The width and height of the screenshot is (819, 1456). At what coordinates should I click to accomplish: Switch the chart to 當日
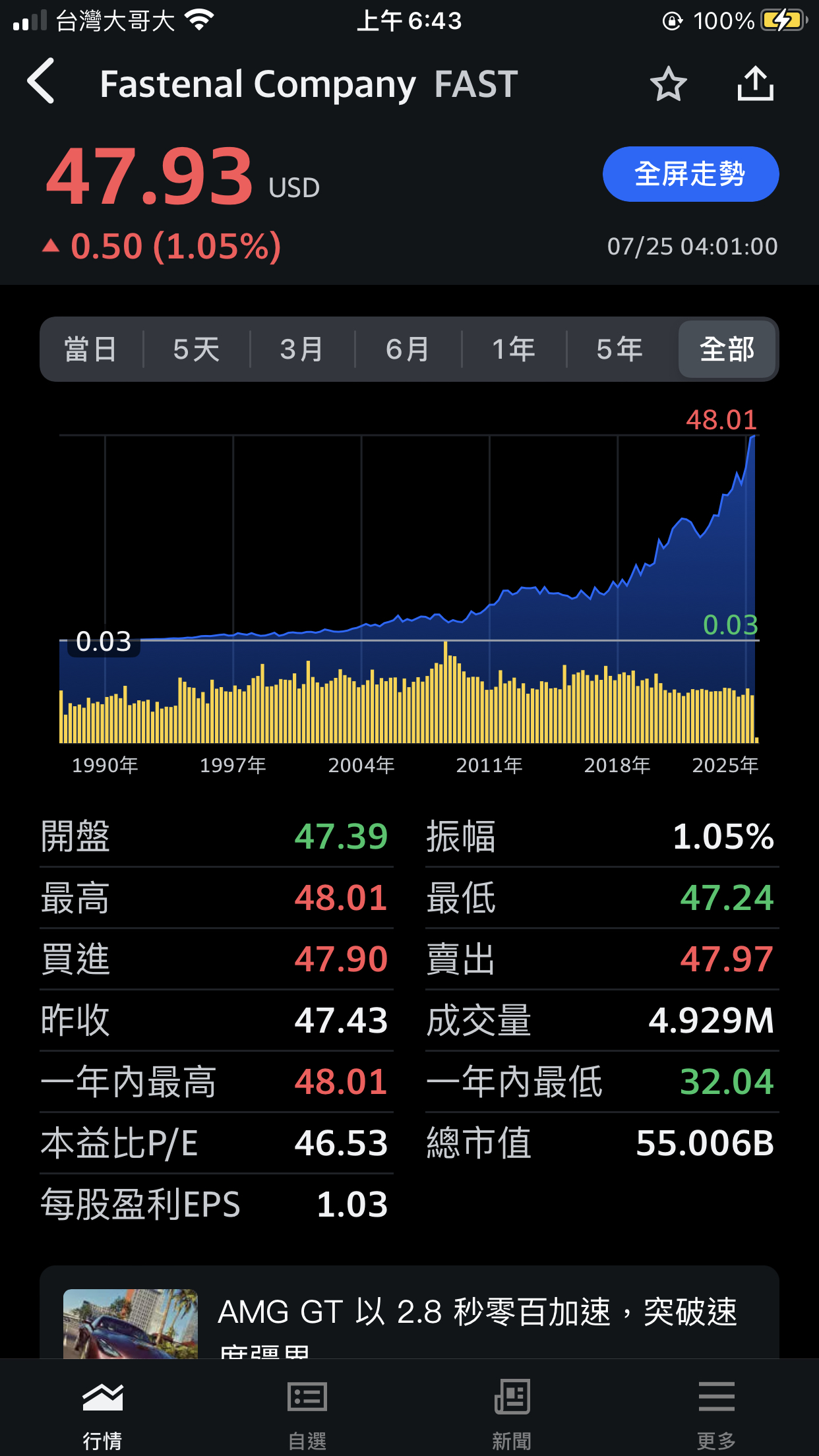[91, 349]
